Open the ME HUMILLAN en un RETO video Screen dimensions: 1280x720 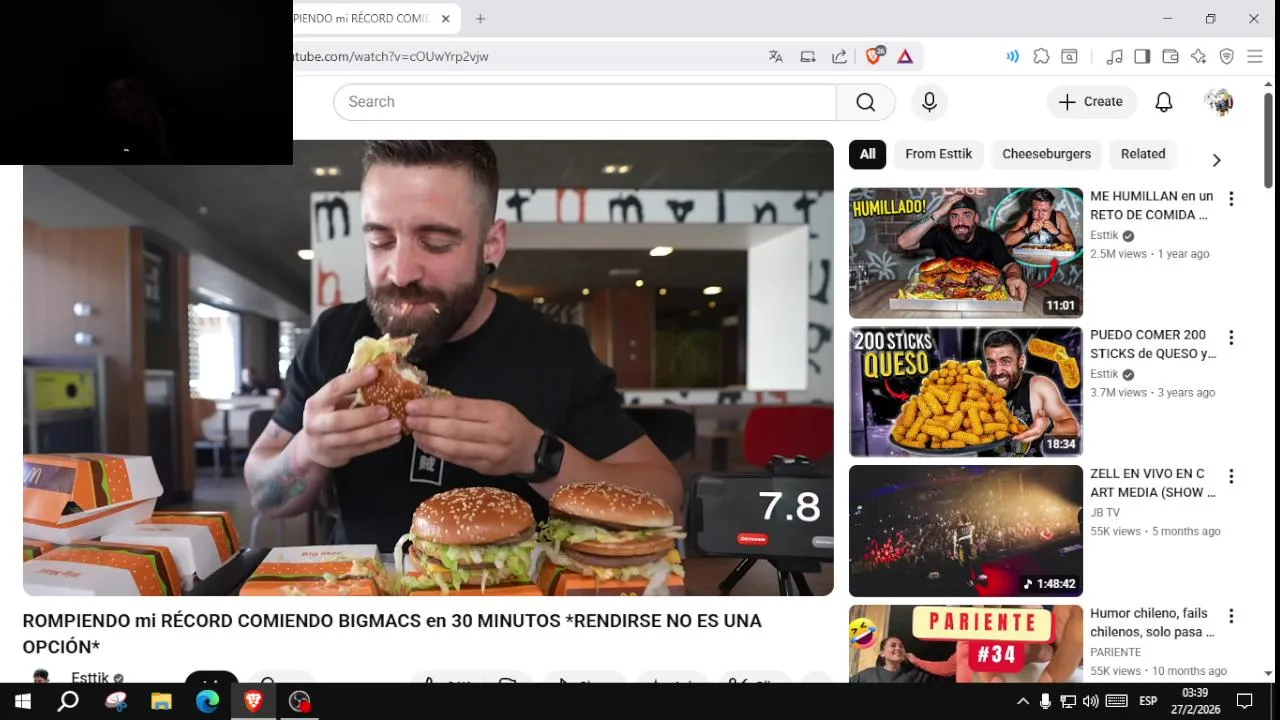point(965,253)
